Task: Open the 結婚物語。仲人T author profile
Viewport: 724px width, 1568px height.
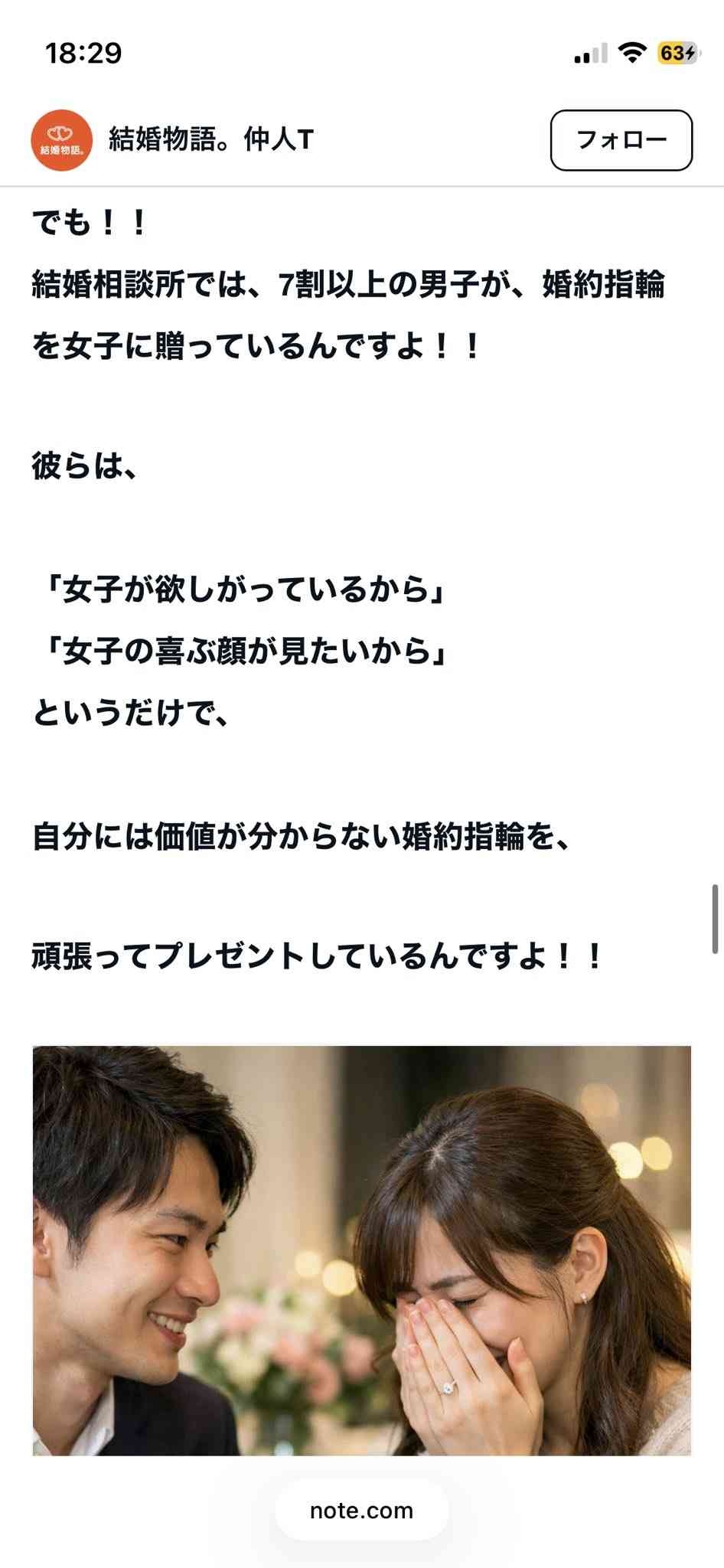Action: pos(210,140)
